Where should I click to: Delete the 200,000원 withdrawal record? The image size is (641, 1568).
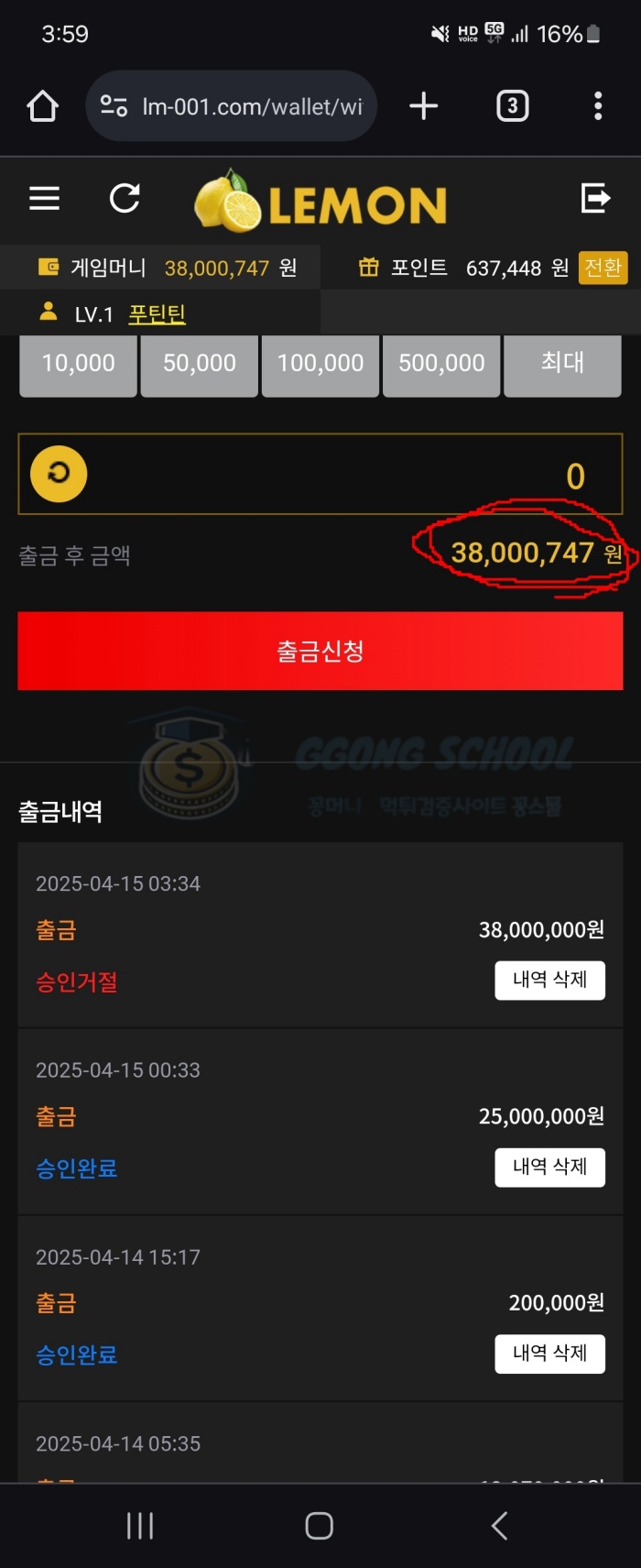[x=549, y=1353]
